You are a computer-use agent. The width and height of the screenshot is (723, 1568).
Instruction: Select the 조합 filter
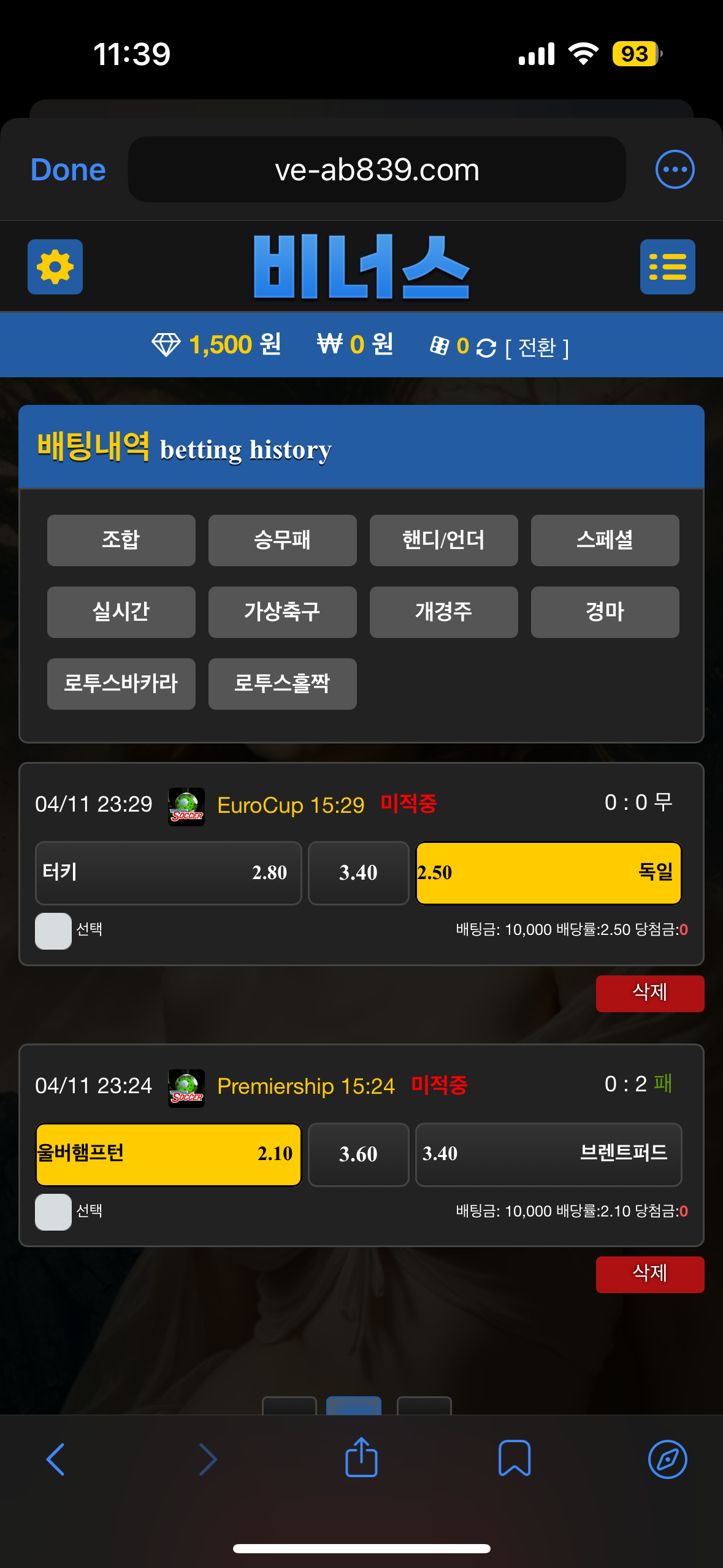(x=121, y=540)
